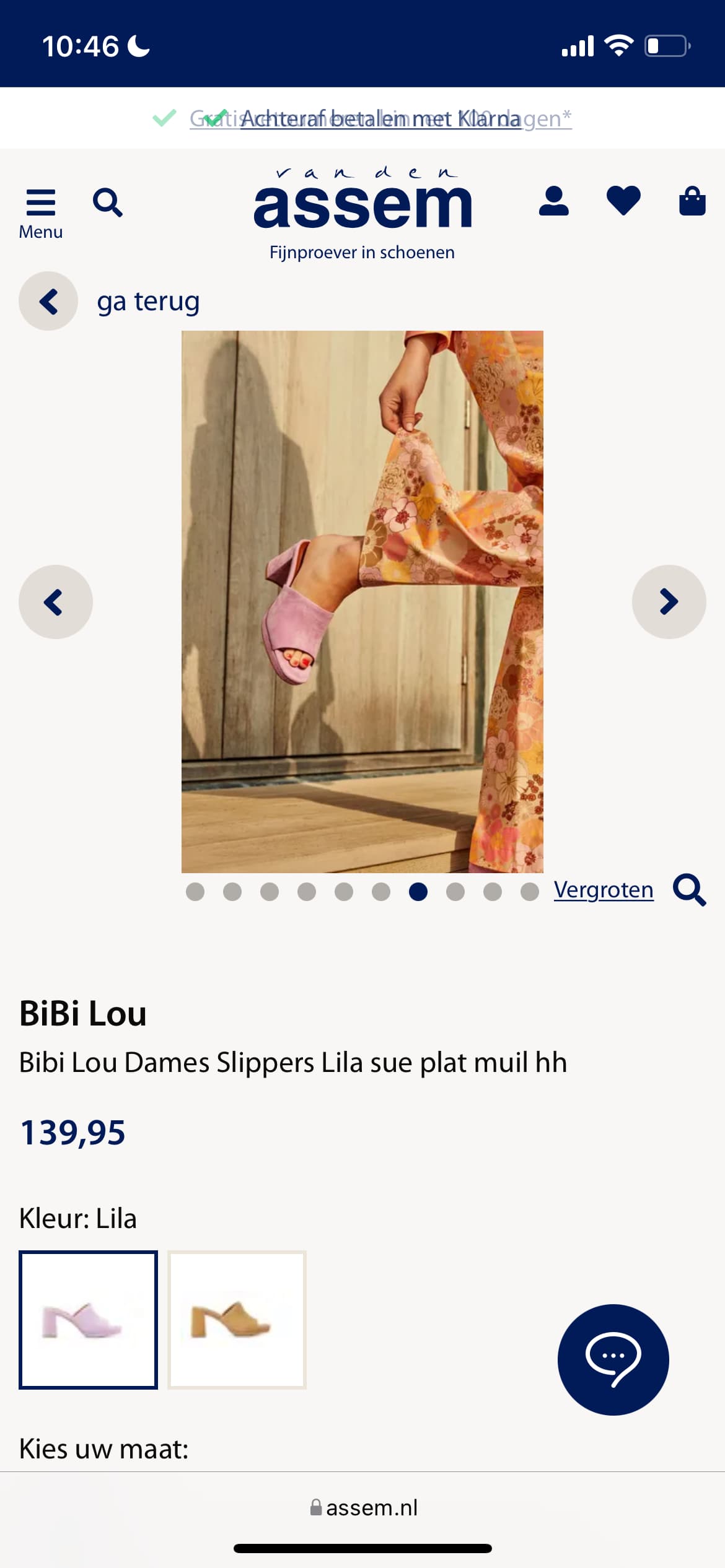Viewport: 725px width, 1568px height.
Task: Jump to the first photo dot
Action: click(x=195, y=892)
